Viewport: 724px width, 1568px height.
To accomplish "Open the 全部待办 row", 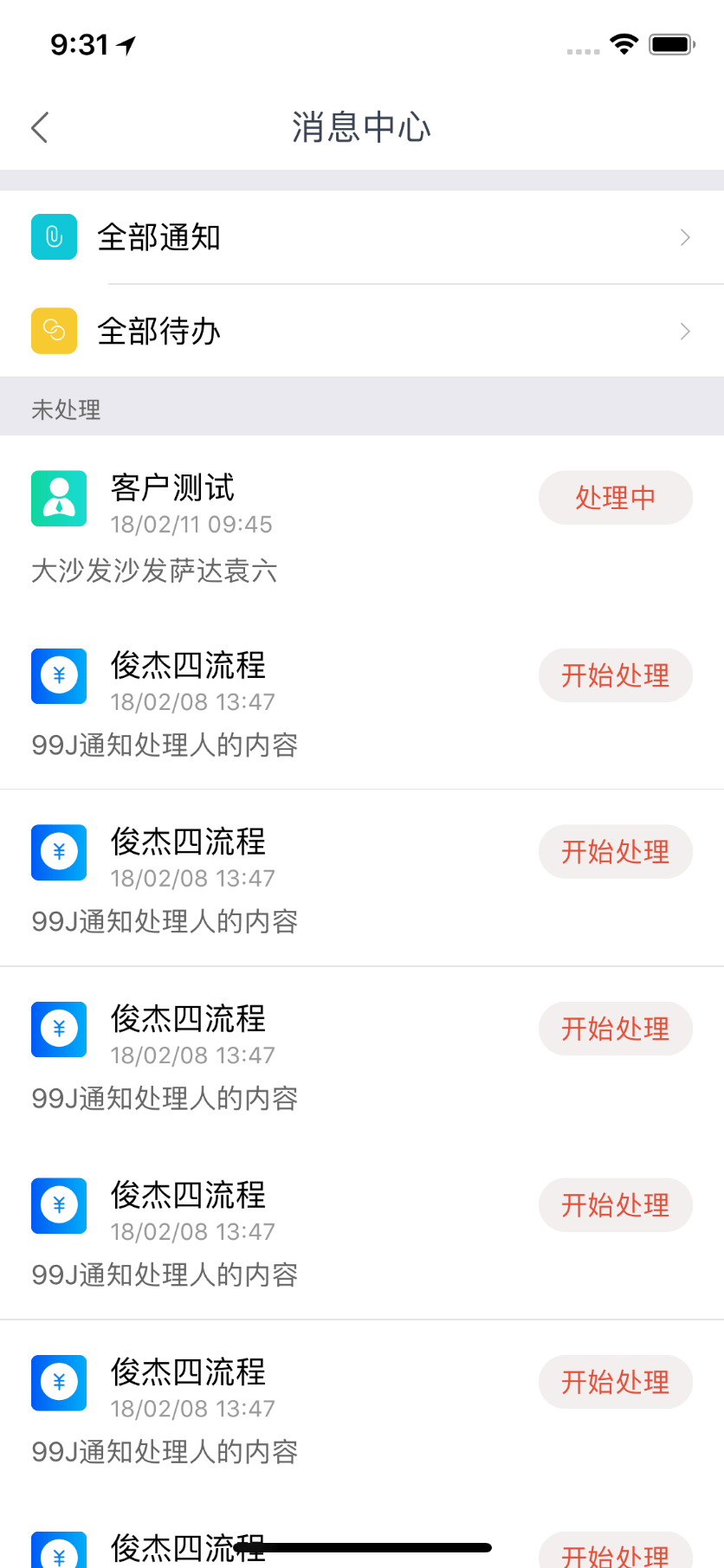I will pyautogui.click(x=362, y=331).
